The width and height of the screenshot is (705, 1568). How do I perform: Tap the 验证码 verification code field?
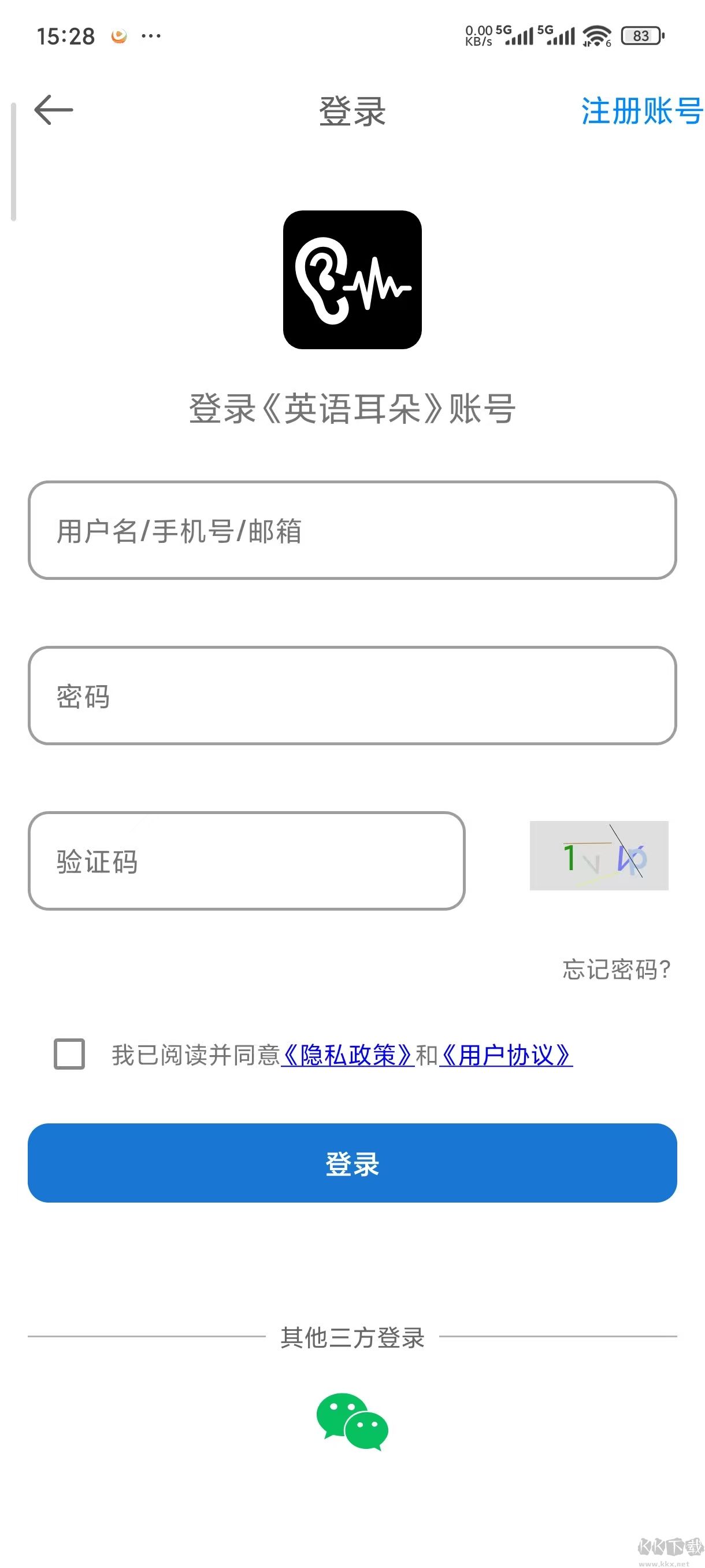click(x=246, y=860)
